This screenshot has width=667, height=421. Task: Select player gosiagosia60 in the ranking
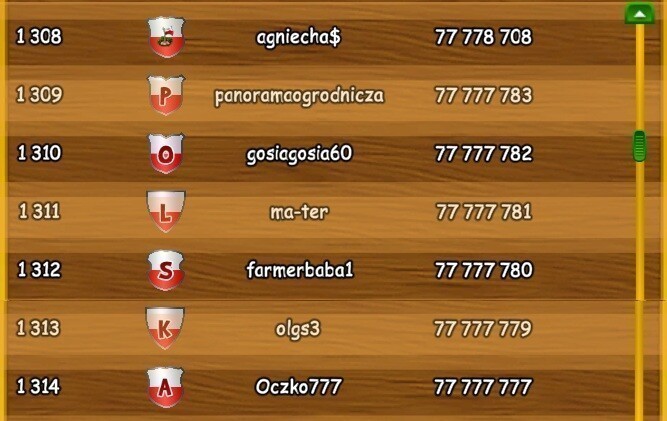(299, 154)
